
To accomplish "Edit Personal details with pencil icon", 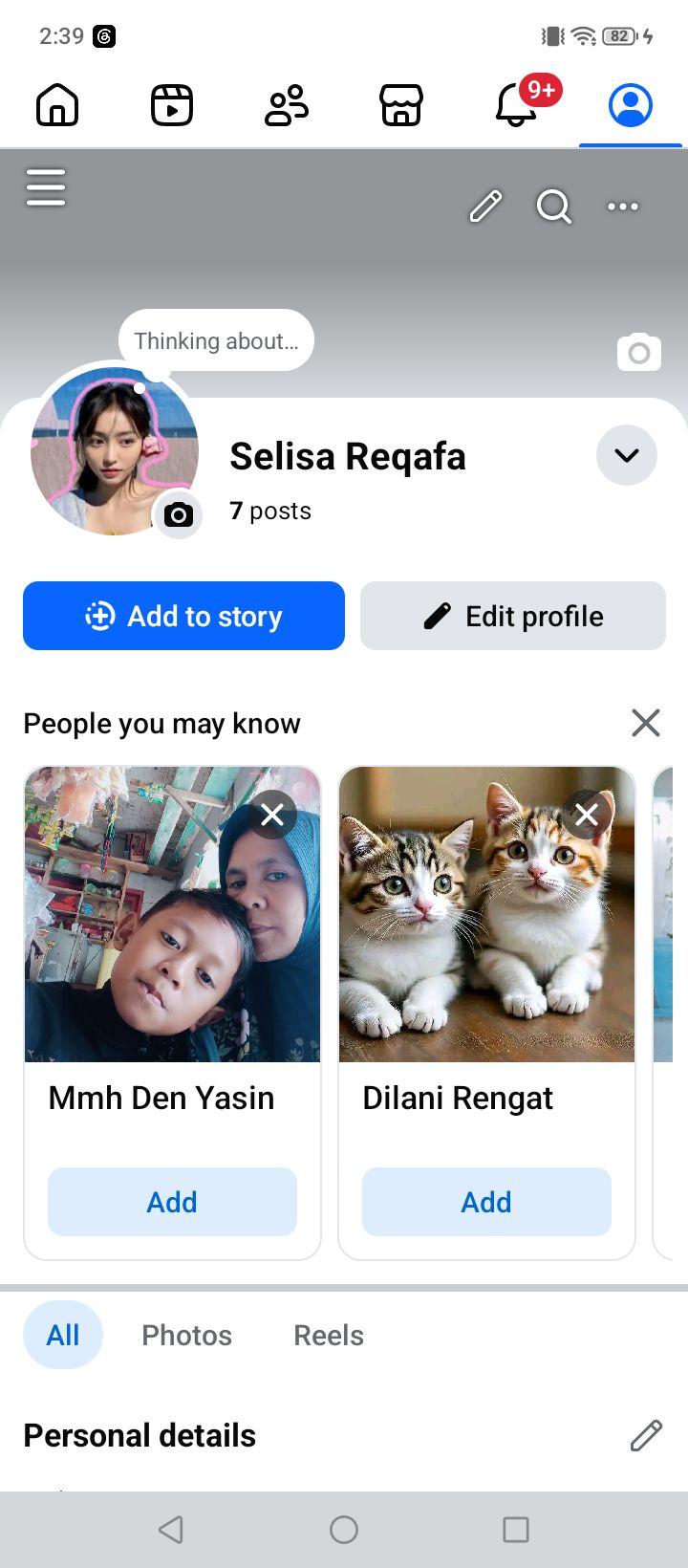I will point(646,1435).
